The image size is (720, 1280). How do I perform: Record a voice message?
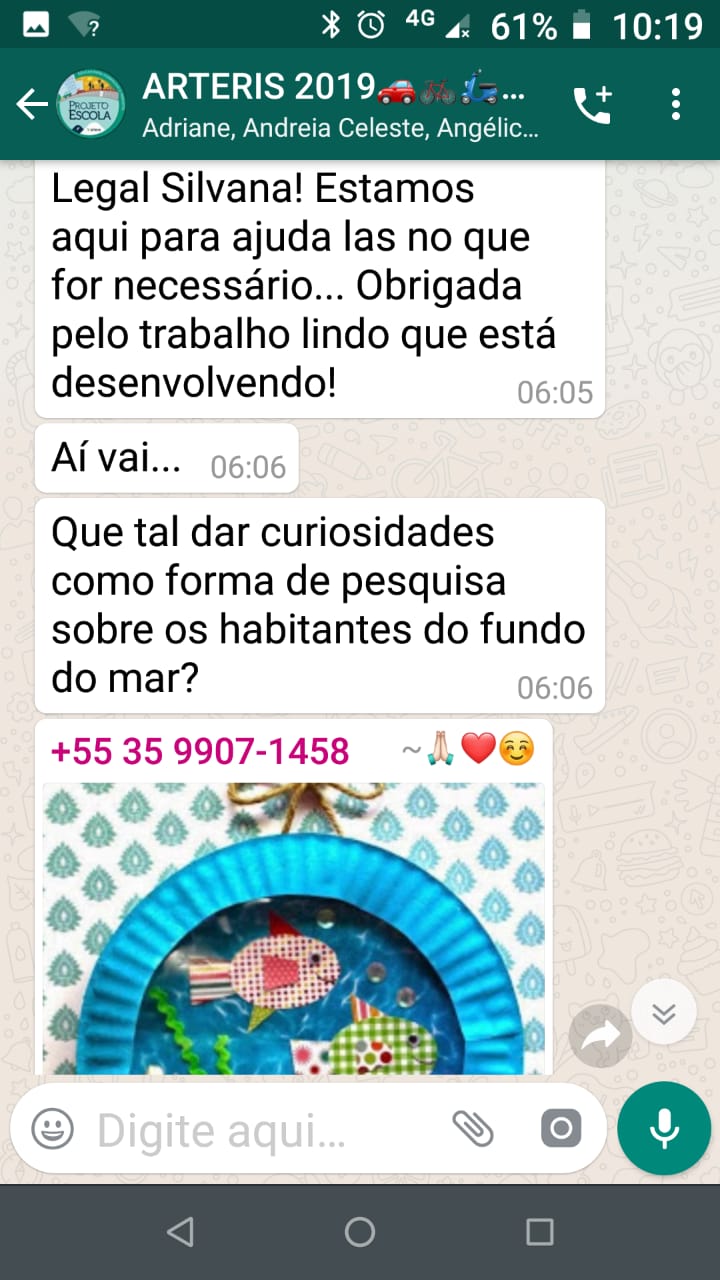(x=663, y=1128)
